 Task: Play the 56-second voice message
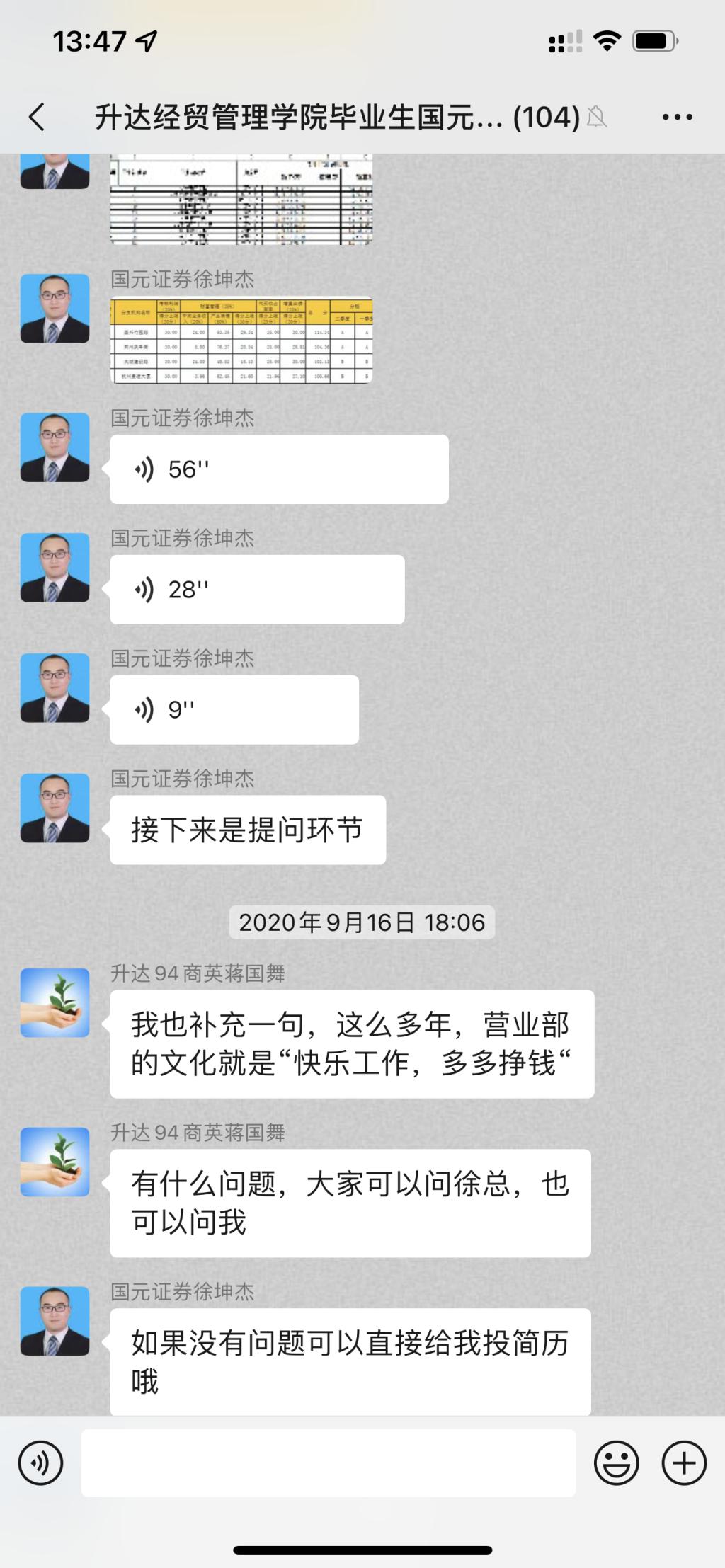click(x=279, y=469)
